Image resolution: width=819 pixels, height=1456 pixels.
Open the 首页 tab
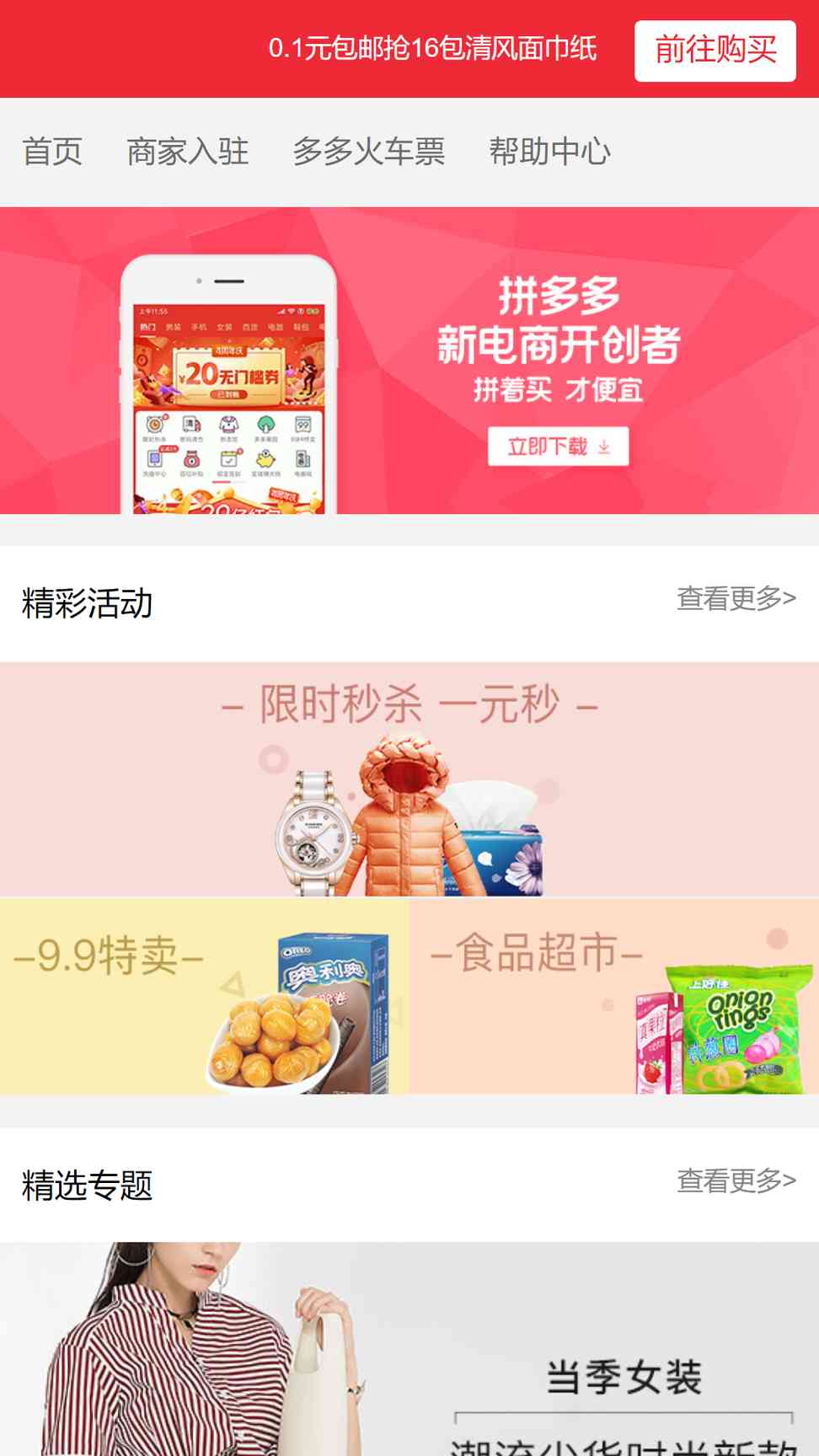[52, 152]
